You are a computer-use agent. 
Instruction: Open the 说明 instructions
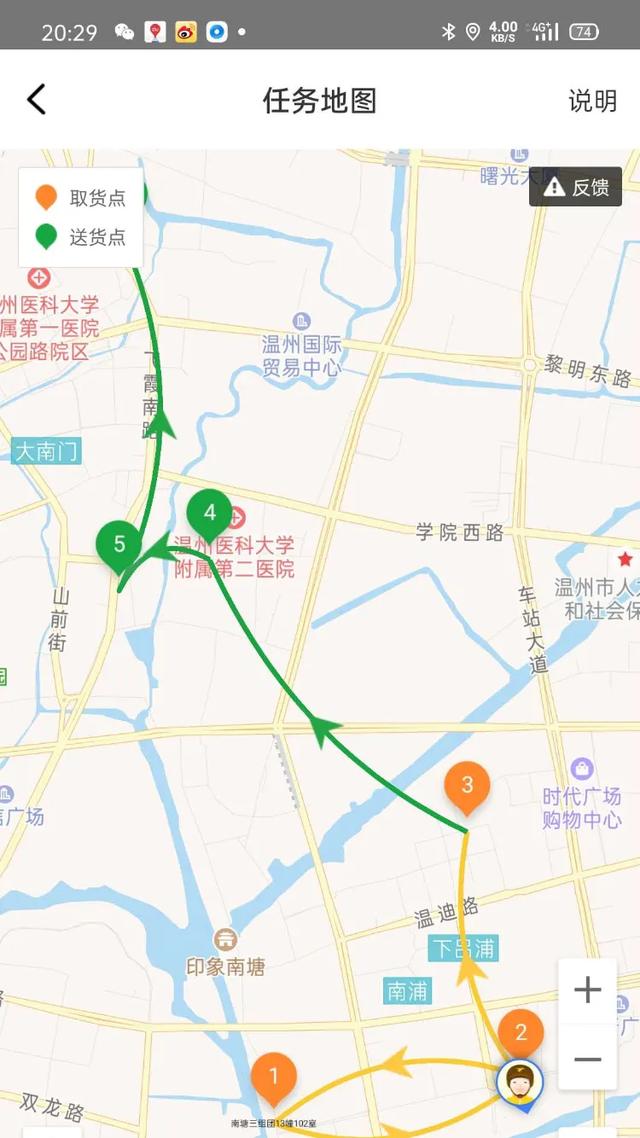click(592, 100)
